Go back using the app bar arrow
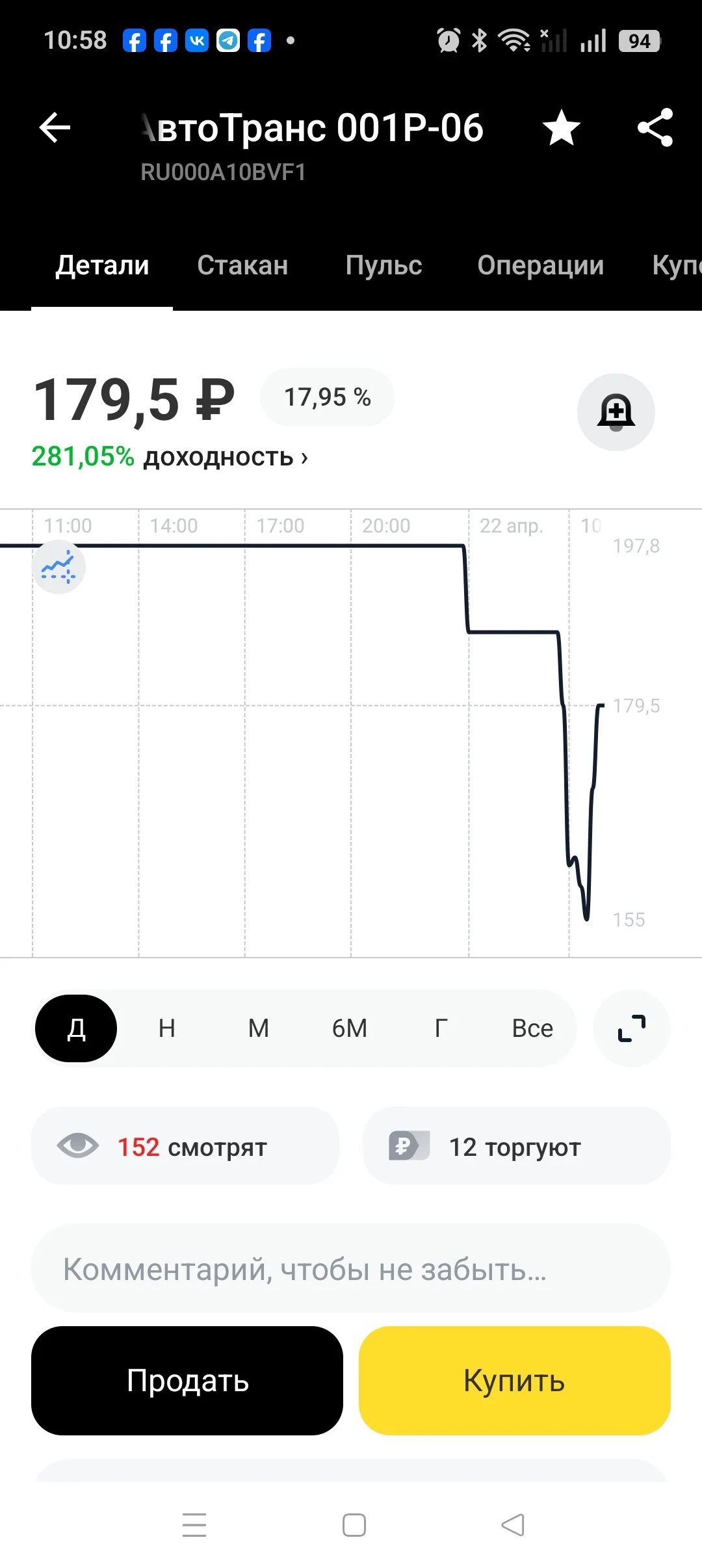The height and width of the screenshot is (1568, 702). [55, 127]
